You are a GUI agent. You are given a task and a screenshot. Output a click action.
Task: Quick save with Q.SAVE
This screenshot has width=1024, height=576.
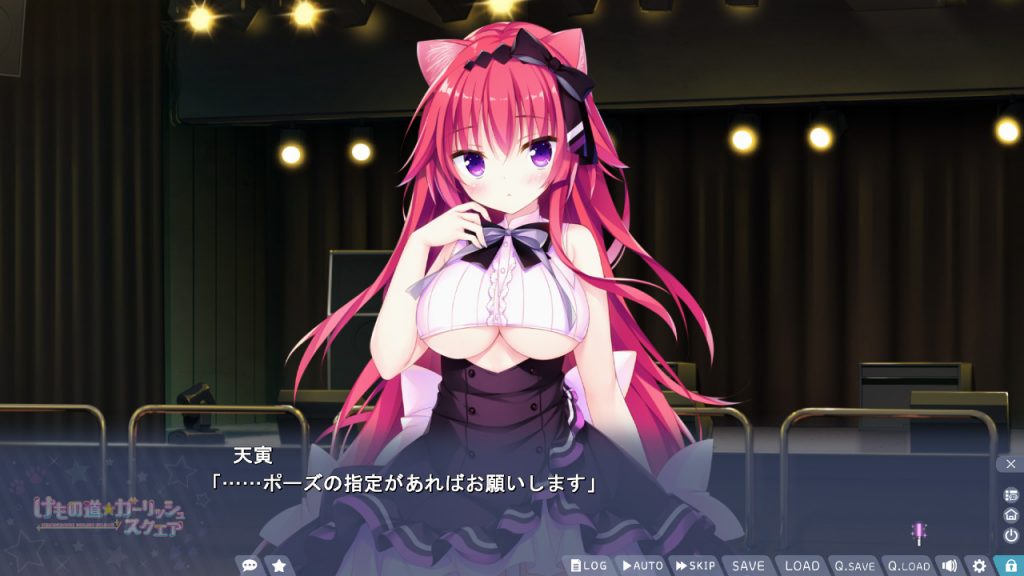tap(854, 566)
